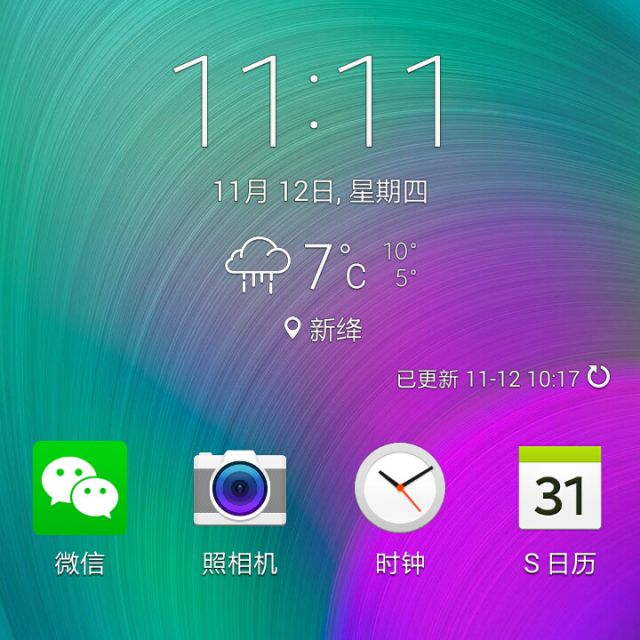The width and height of the screenshot is (640, 640).
Task: Tap the 新绛 location in weather widget
Action: pos(323,329)
